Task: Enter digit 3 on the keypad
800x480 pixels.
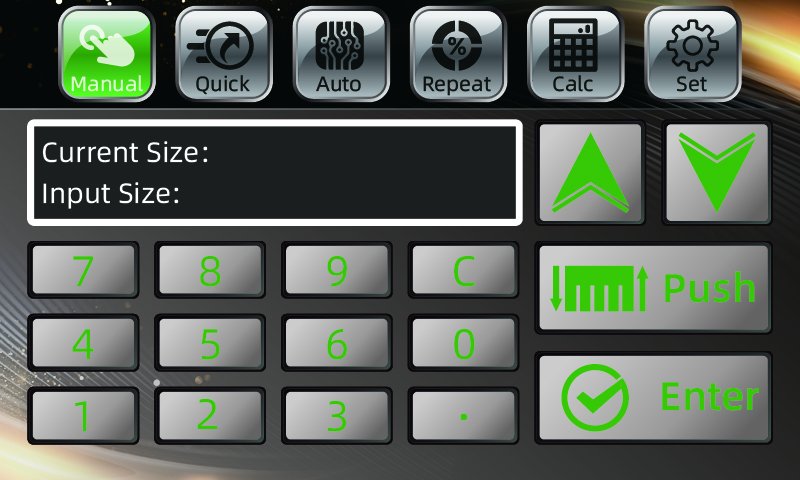Action: tap(336, 415)
